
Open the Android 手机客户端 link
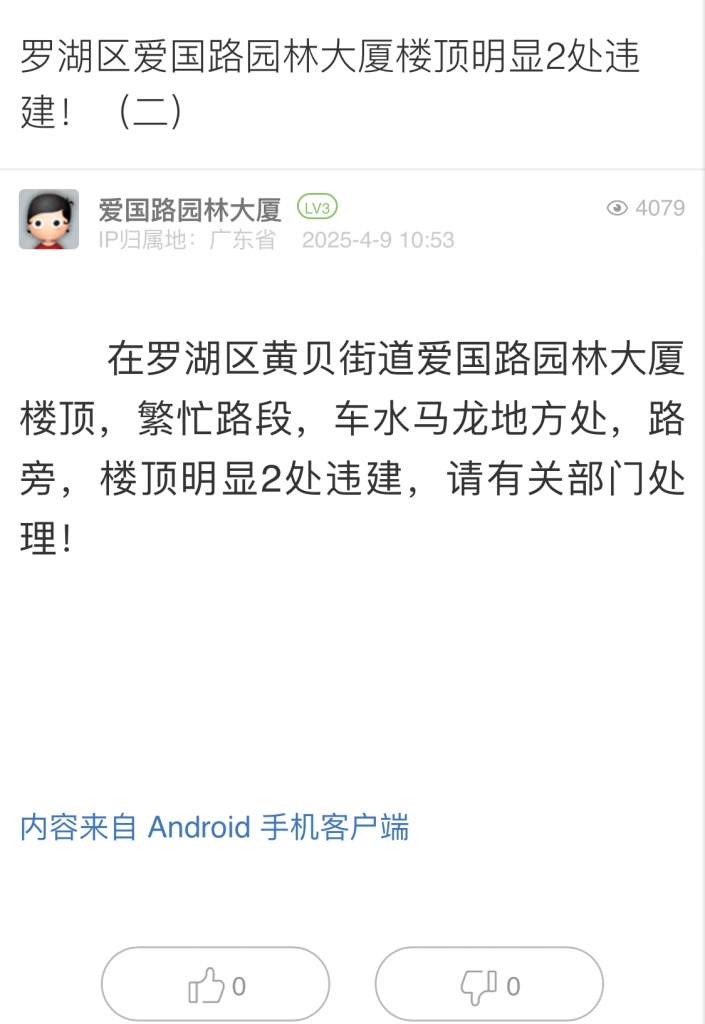point(214,828)
